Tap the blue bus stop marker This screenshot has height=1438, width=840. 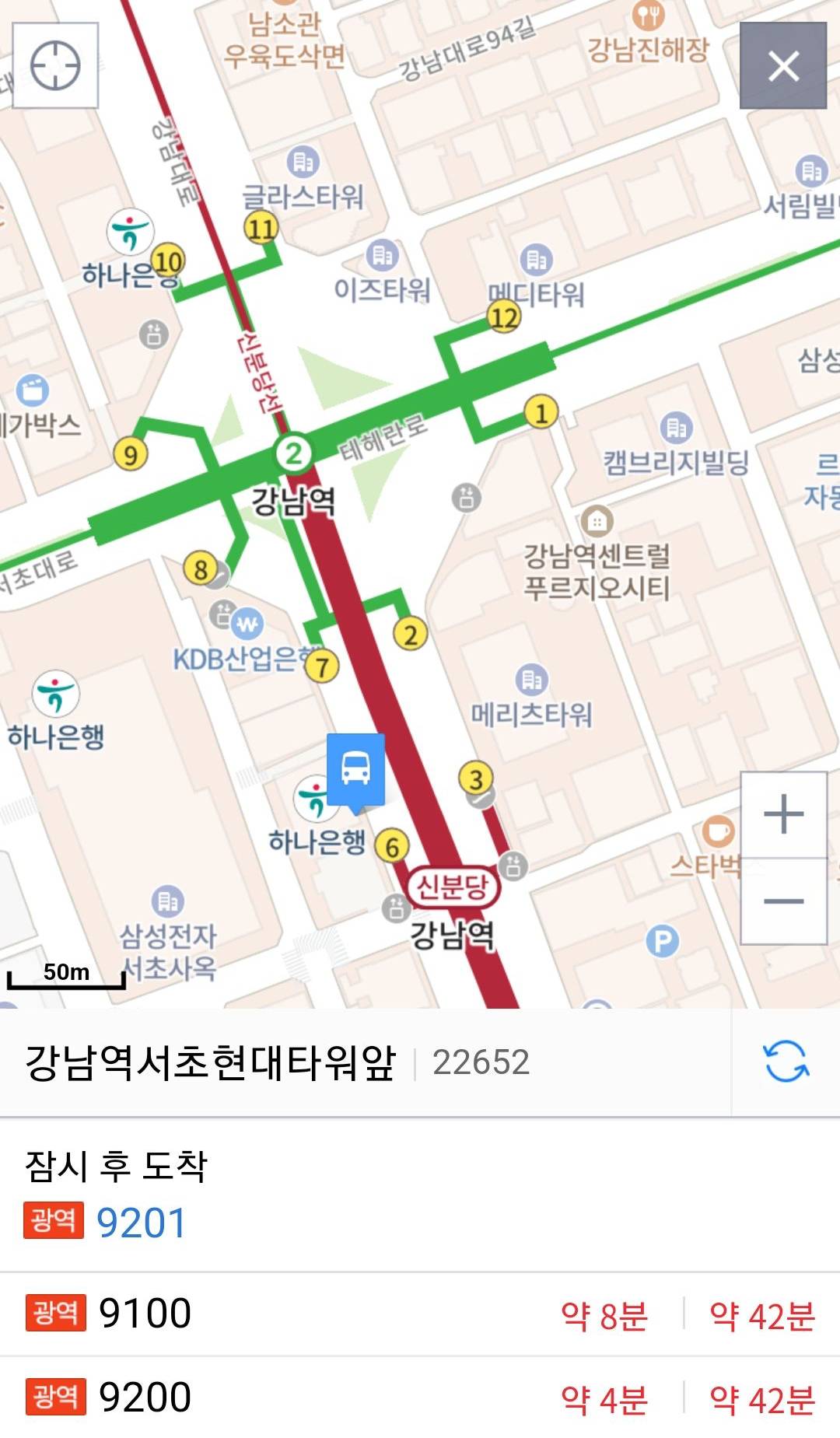pyautogui.click(x=354, y=770)
